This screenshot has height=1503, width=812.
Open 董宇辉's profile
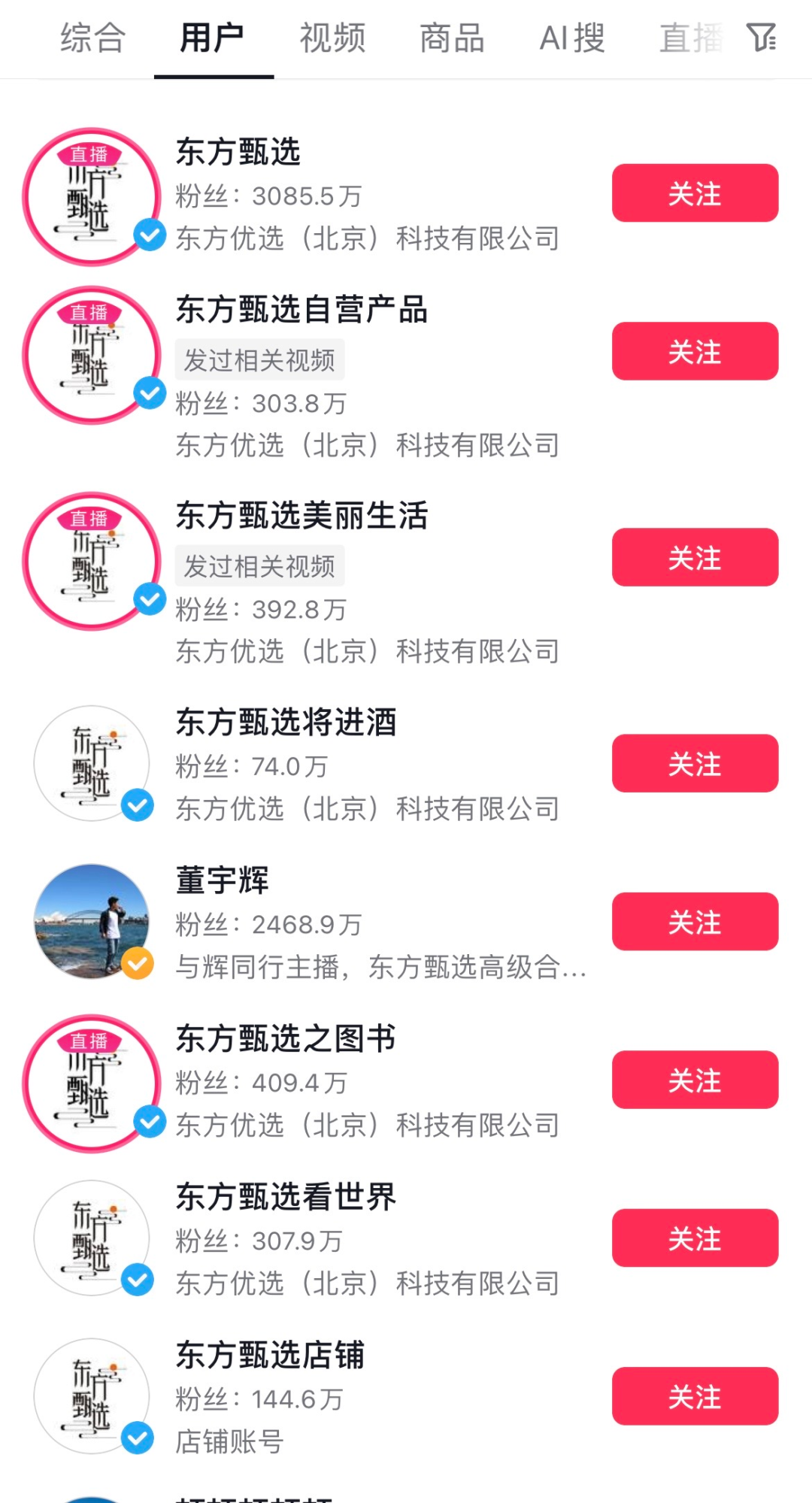223,880
